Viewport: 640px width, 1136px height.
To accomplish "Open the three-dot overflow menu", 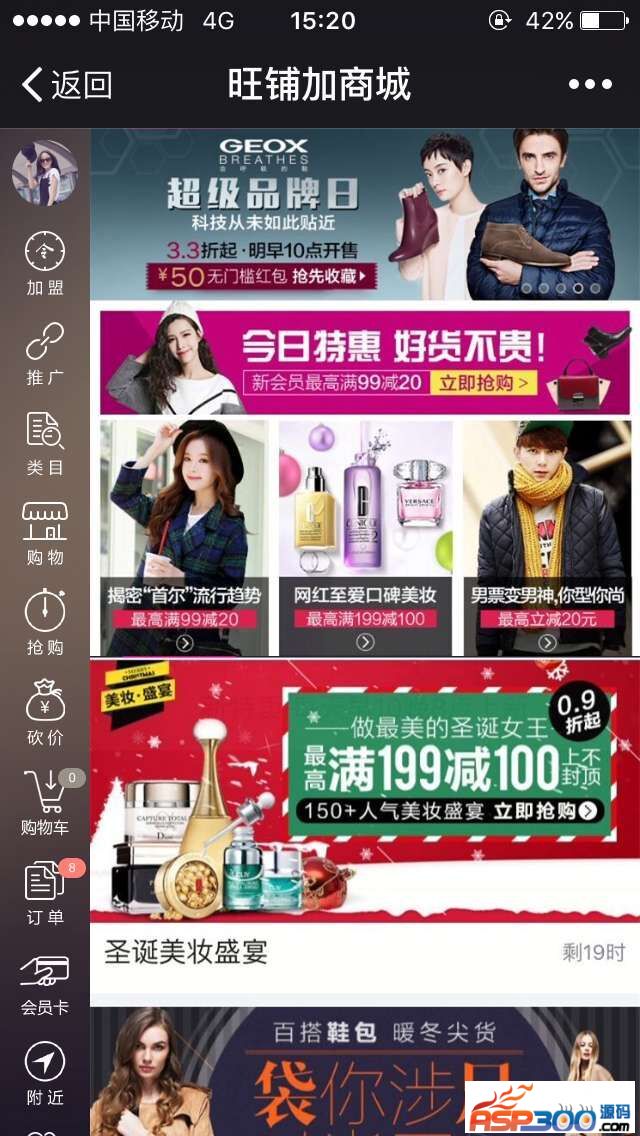I will click(590, 85).
